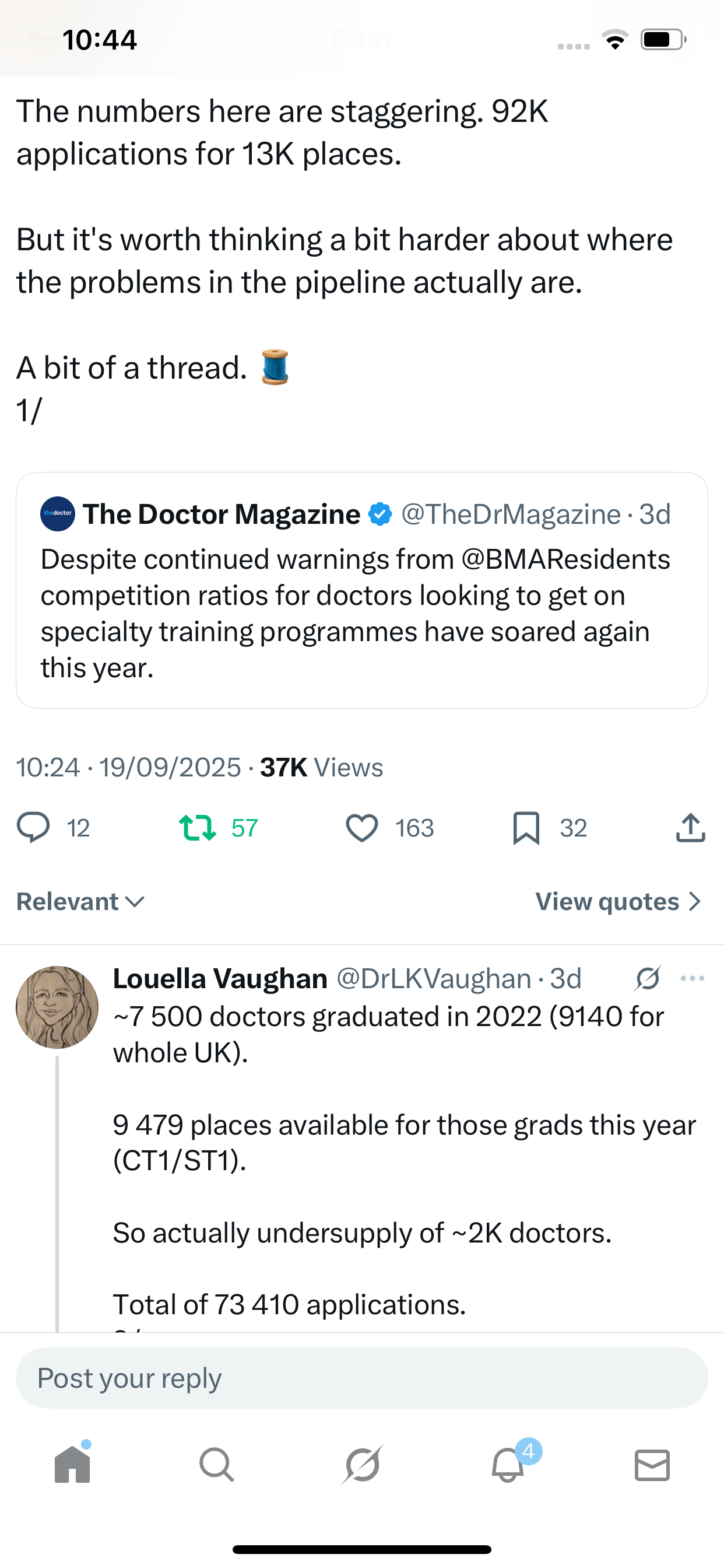Reply to the thread post
This screenshot has width=724, height=1568.
click(x=33, y=828)
